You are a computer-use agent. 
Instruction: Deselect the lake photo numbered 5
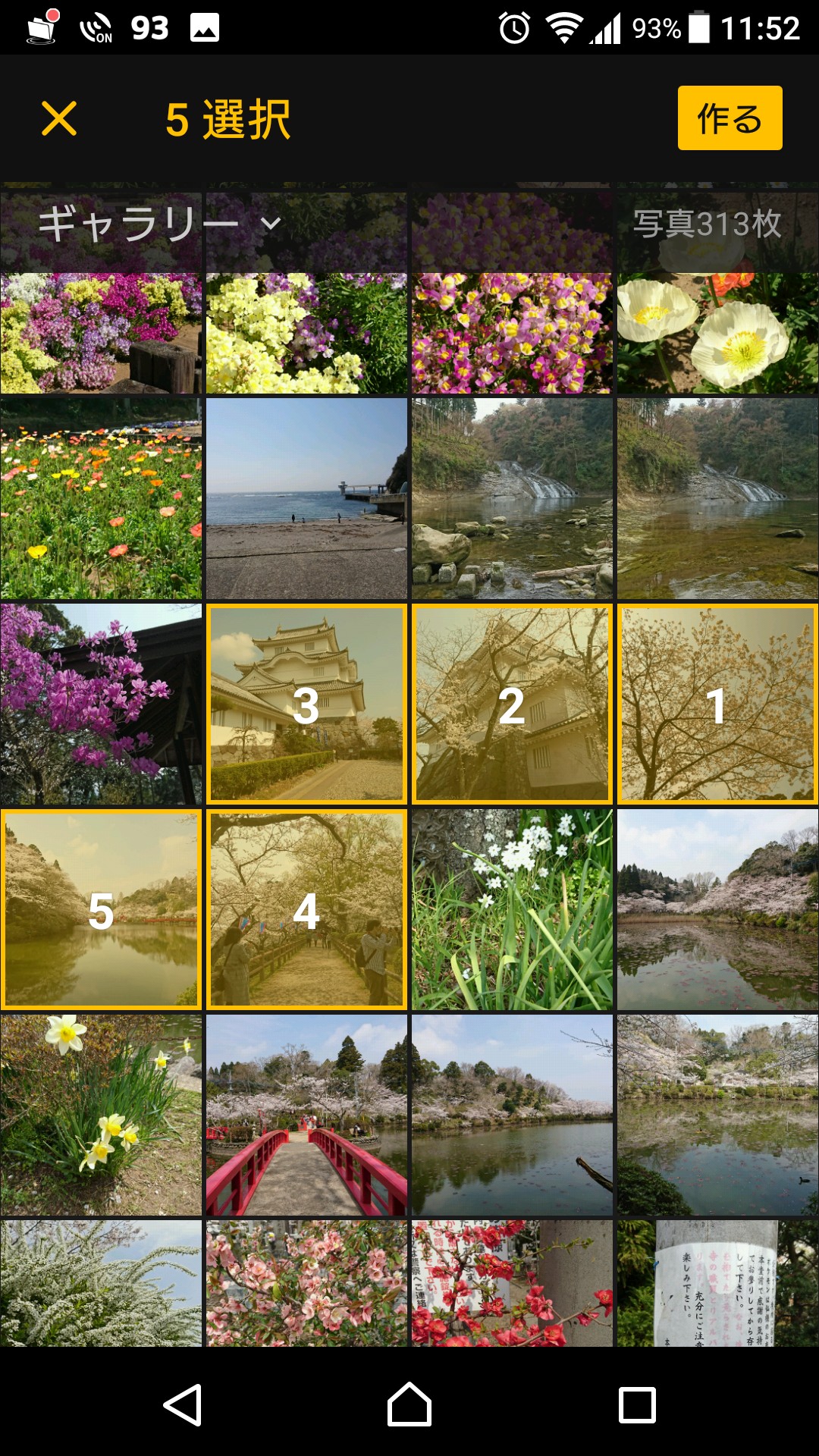[101, 909]
